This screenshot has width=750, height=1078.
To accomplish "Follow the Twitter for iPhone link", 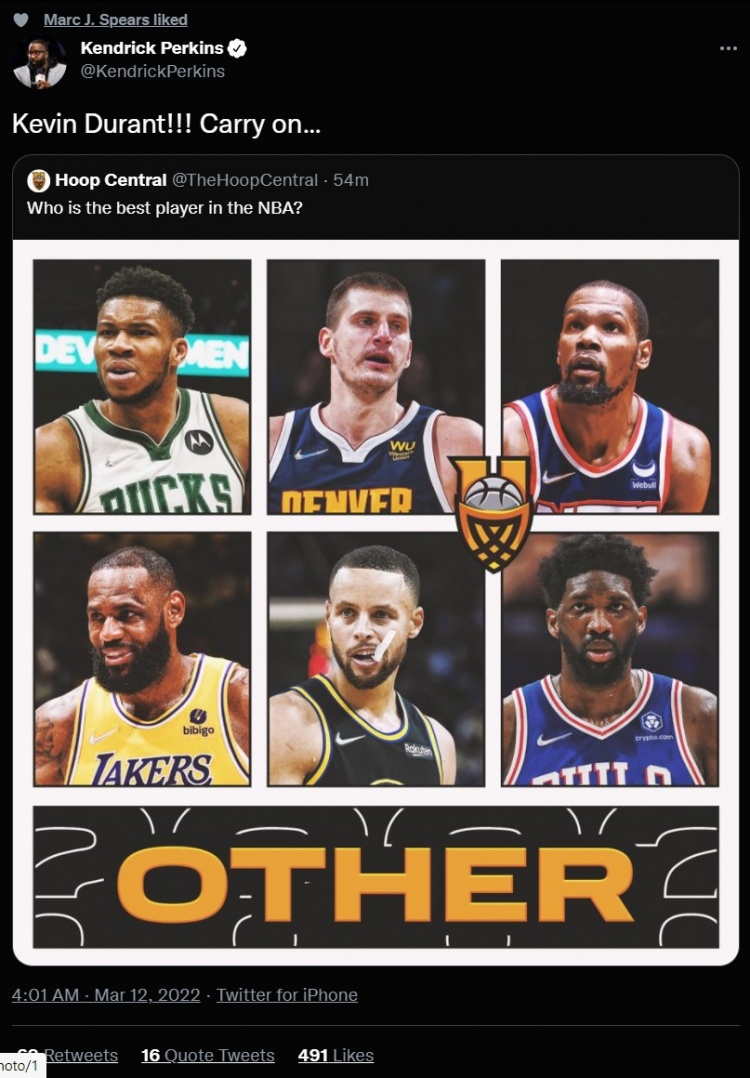I will tap(287, 995).
